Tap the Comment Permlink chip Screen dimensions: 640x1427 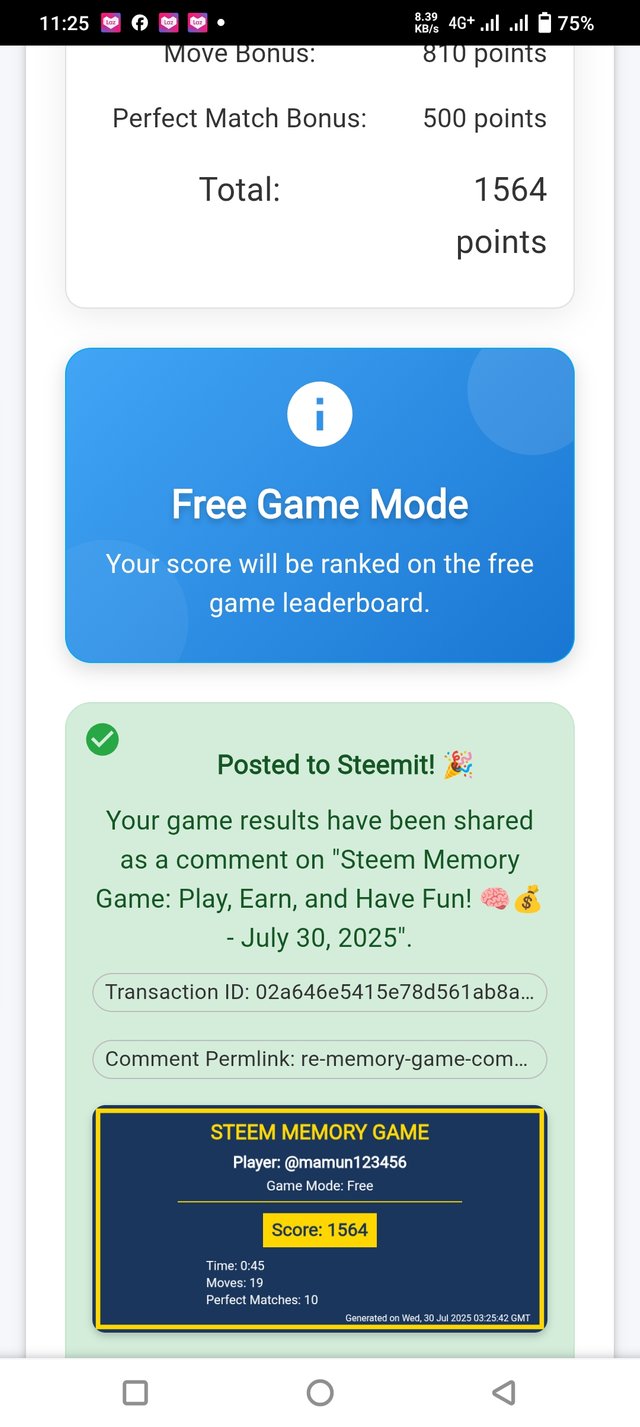[319, 1059]
